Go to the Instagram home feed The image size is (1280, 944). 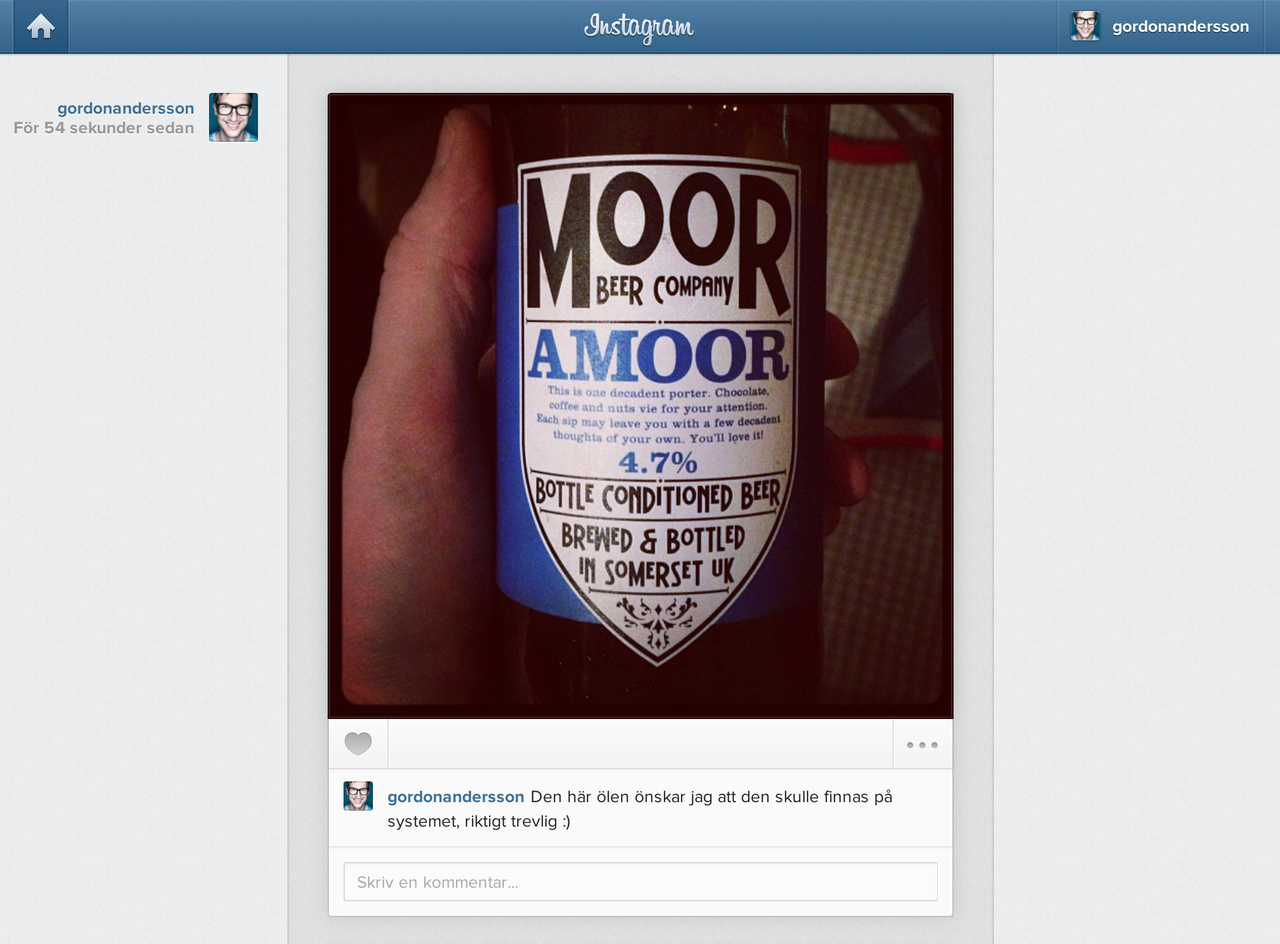[40, 27]
